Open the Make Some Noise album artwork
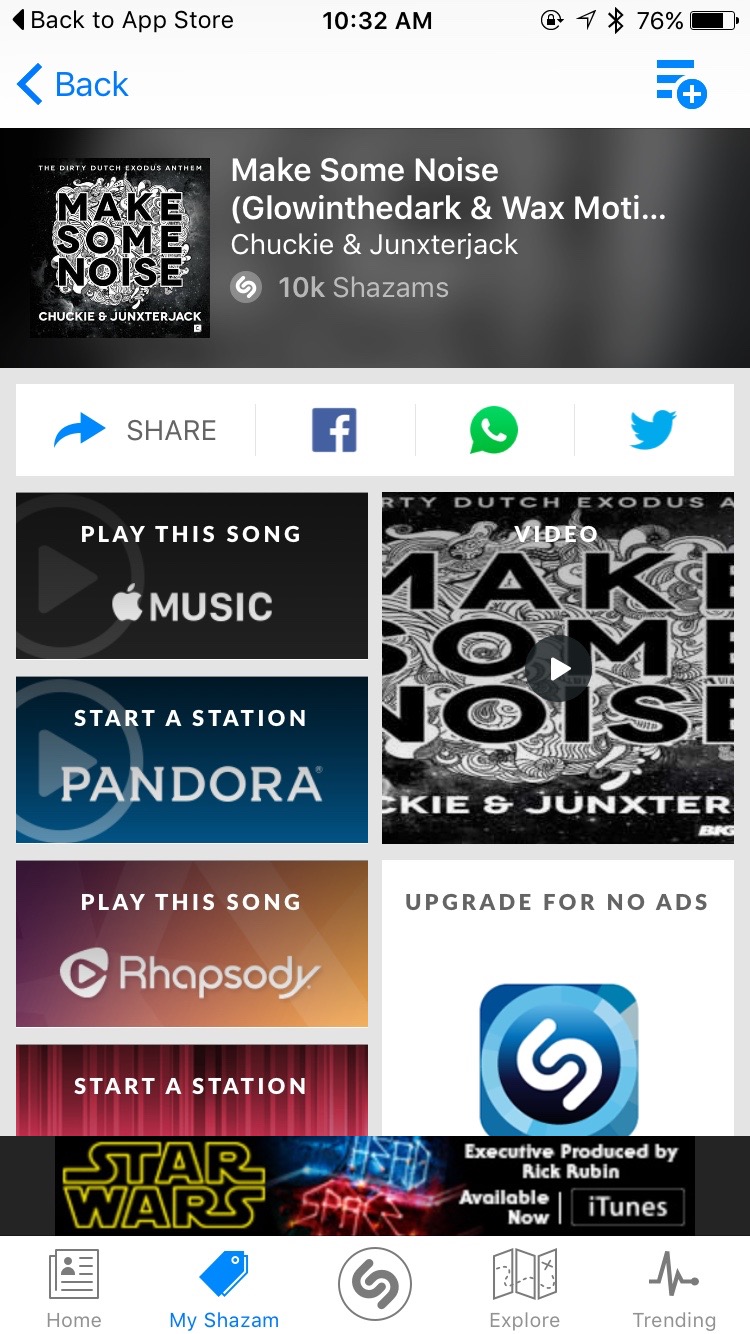The height and width of the screenshot is (1334, 750). click(120, 247)
